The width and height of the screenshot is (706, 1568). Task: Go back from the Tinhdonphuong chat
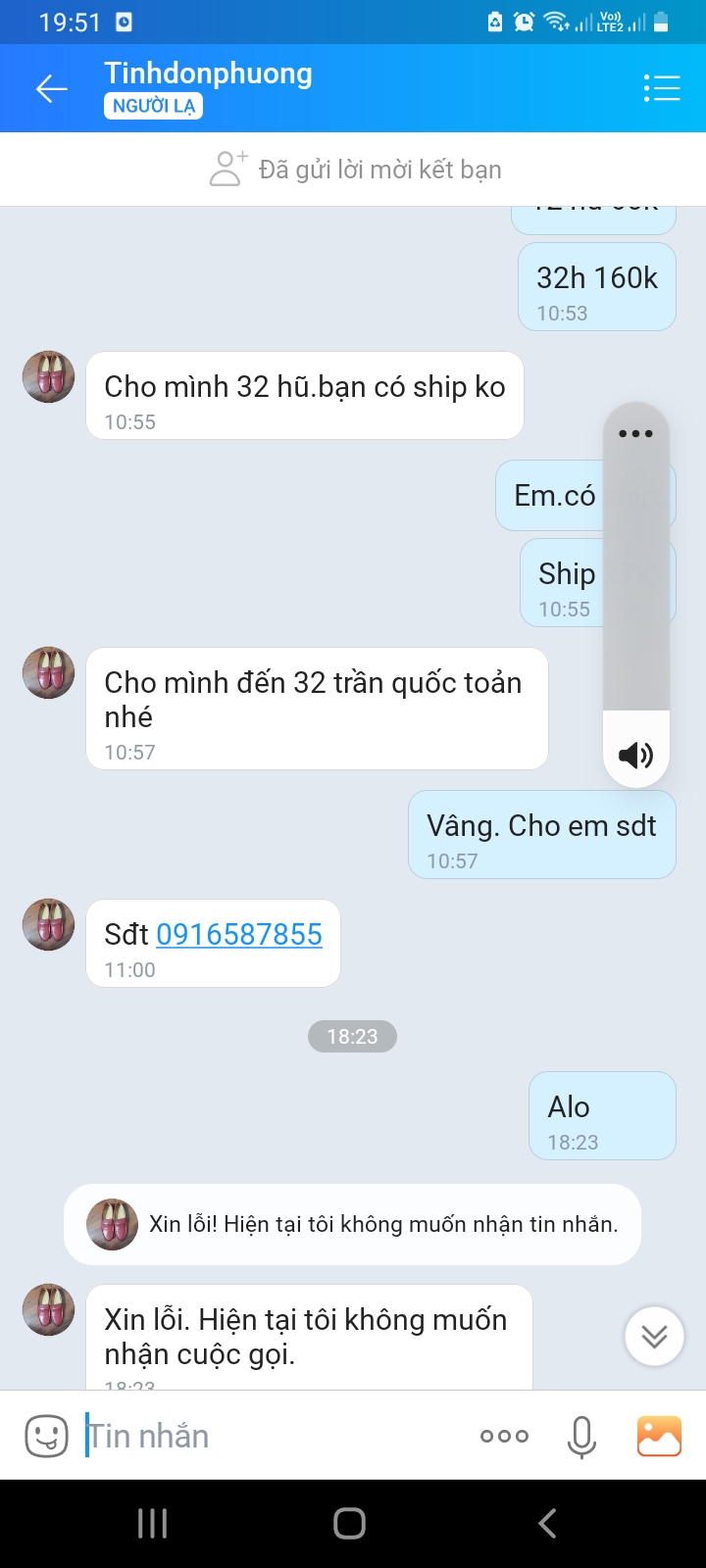coord(51,89)
